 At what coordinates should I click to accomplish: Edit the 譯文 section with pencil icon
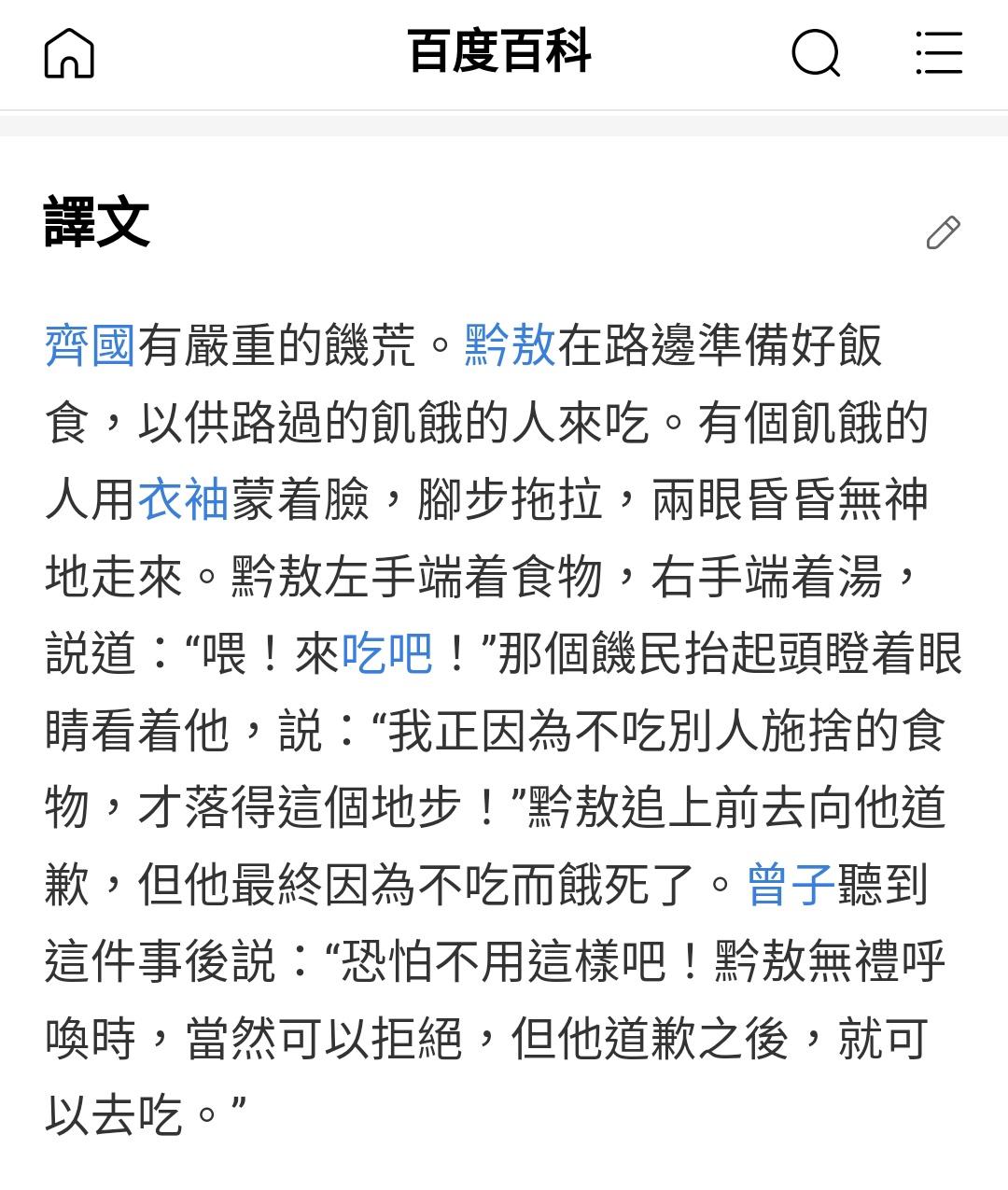[943, 232]
